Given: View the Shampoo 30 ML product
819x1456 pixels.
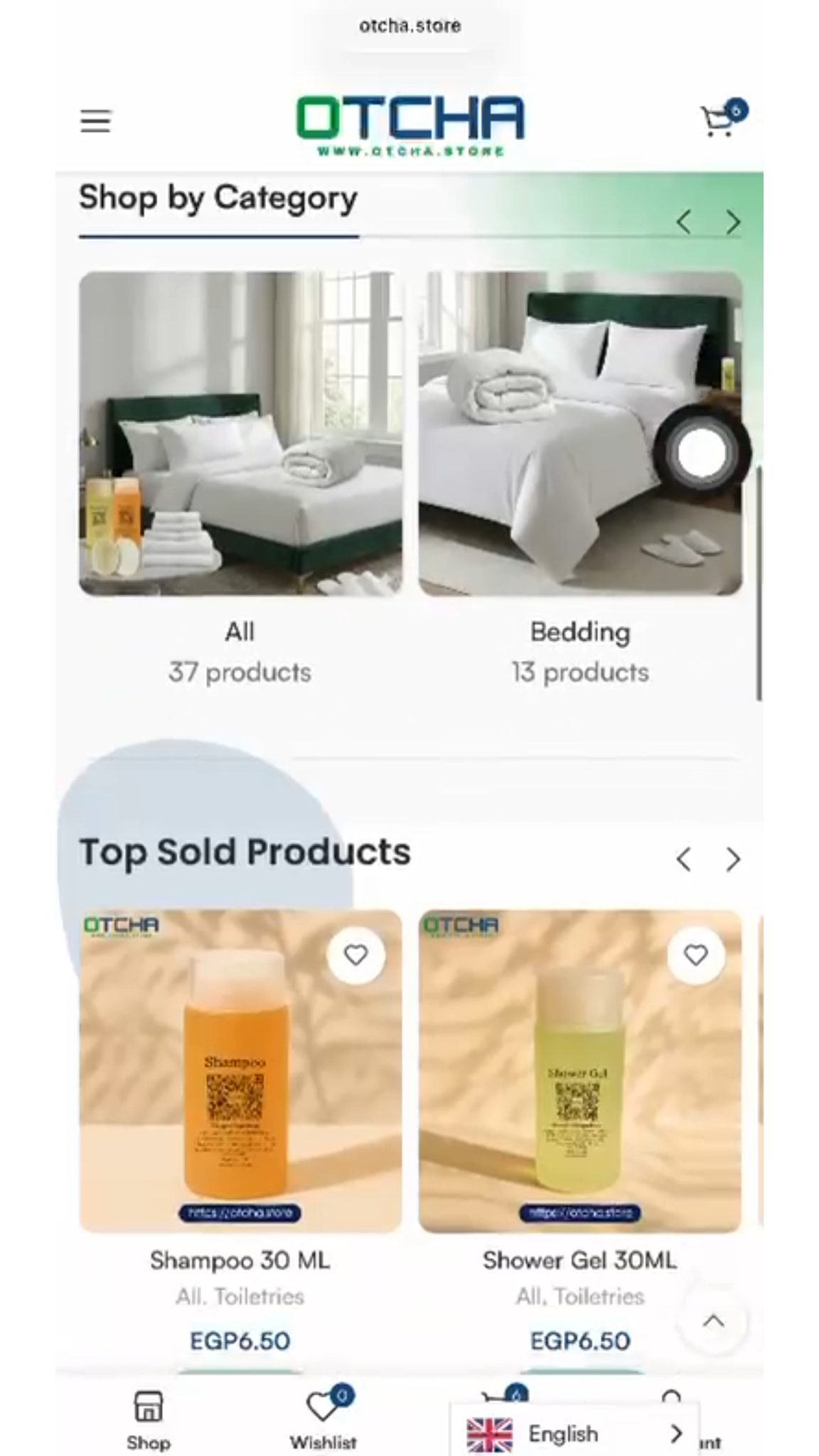Looking at the screenshot, I should click(240, 1260).
